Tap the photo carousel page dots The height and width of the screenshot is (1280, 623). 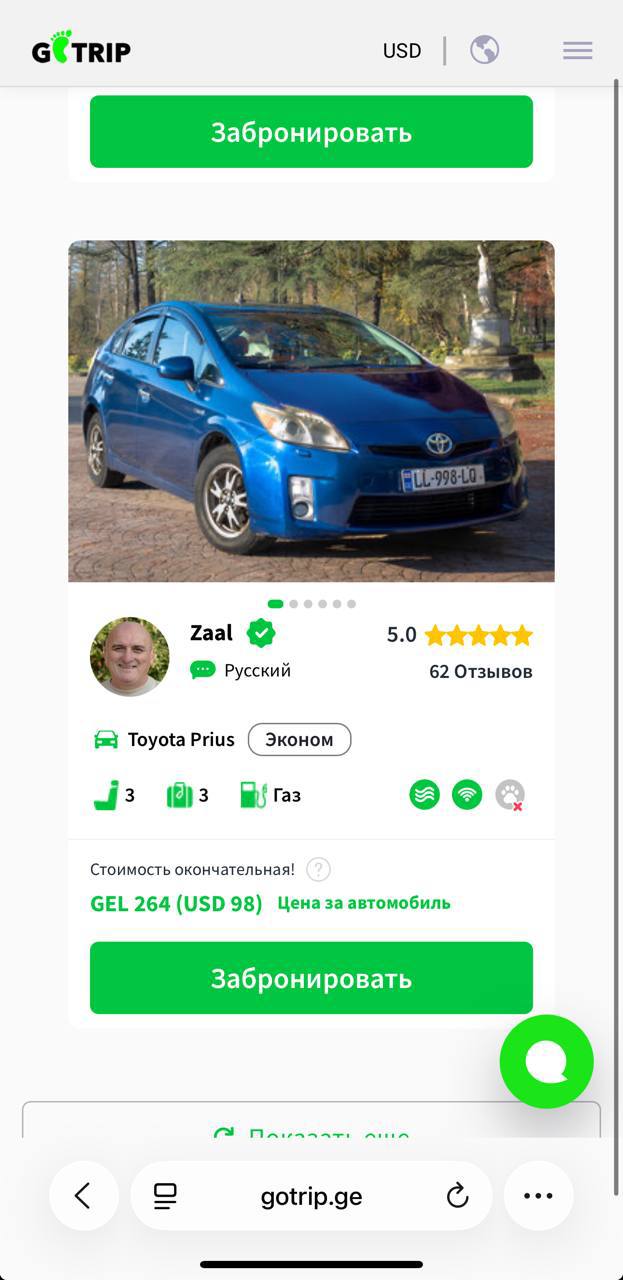pos(311,604)
